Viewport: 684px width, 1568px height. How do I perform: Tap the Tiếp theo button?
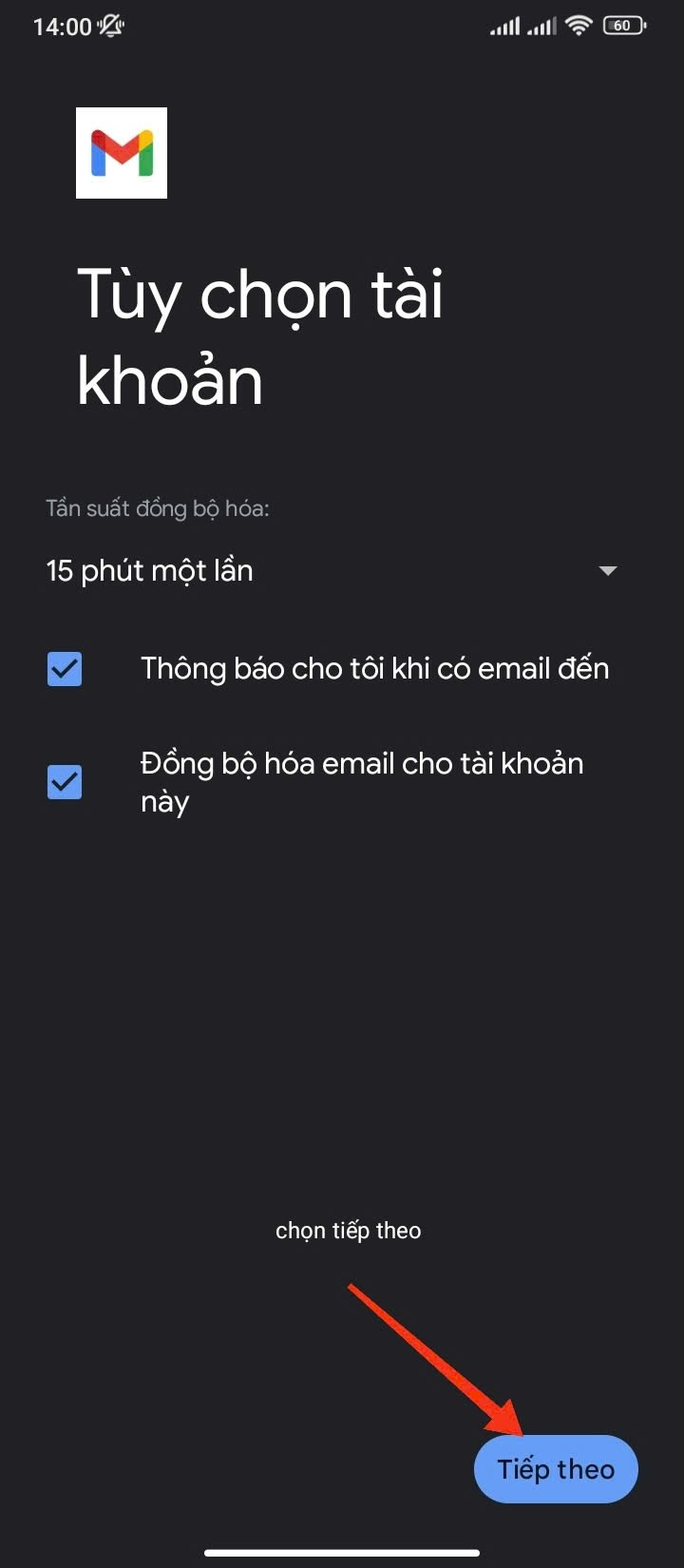point(556,1469)
